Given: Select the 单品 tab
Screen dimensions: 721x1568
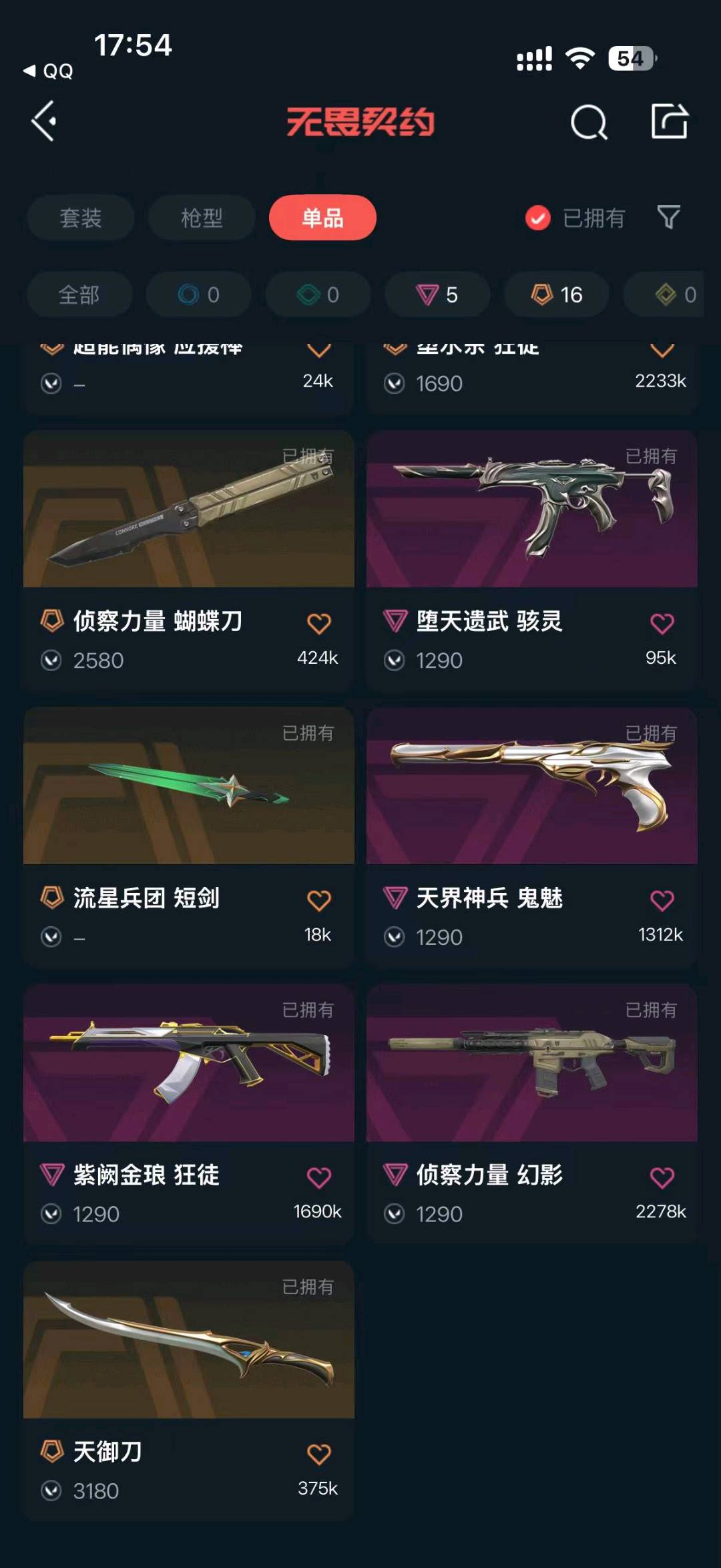Looking at the screenshot, I should [322, 218].
